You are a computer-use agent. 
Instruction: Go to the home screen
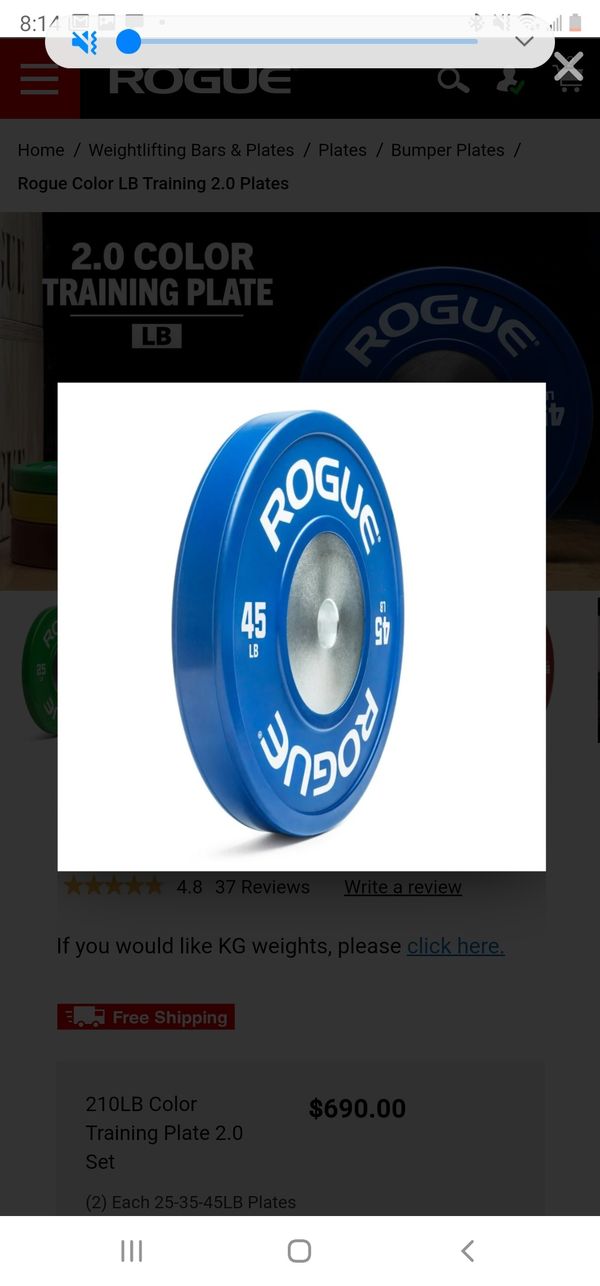299,1251
